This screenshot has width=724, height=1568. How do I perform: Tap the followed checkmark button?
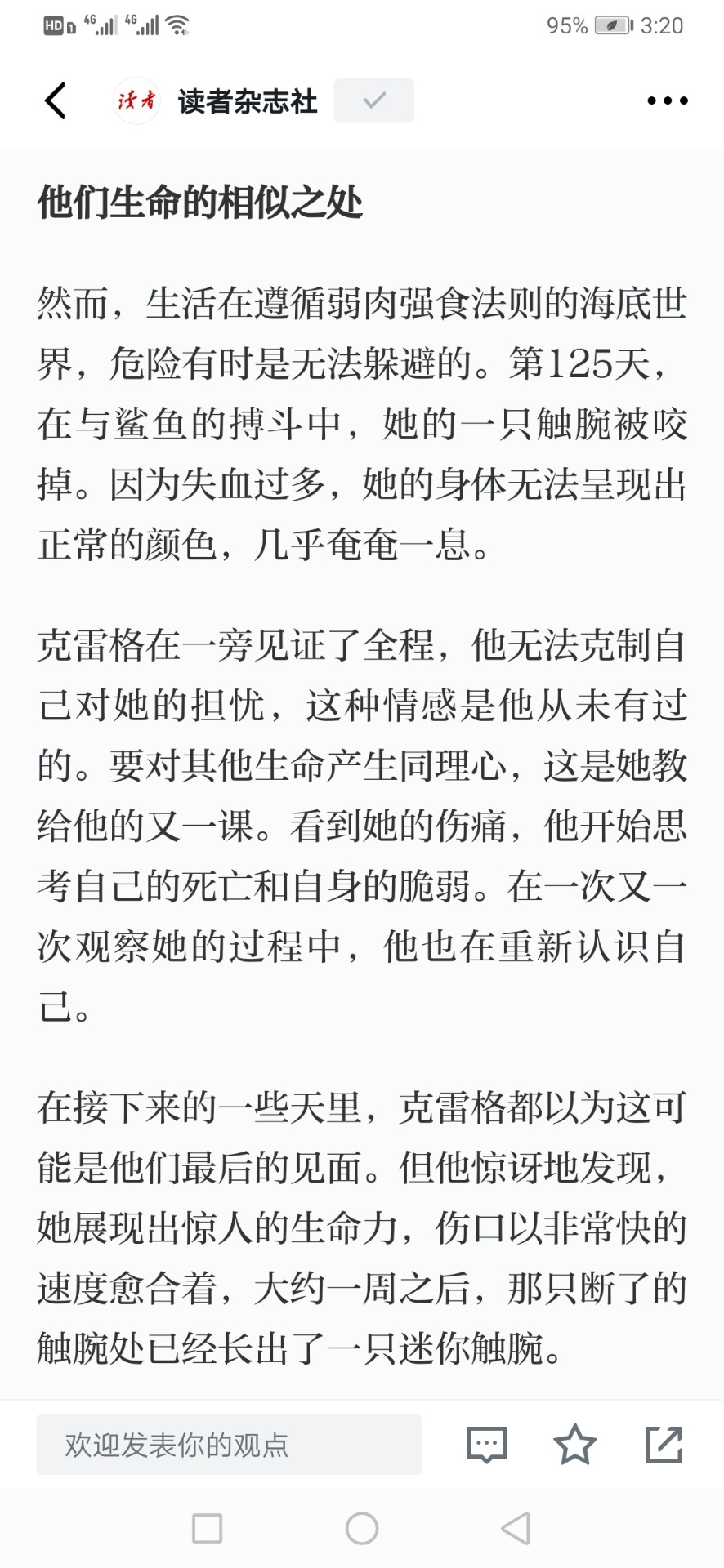point(373,100)
